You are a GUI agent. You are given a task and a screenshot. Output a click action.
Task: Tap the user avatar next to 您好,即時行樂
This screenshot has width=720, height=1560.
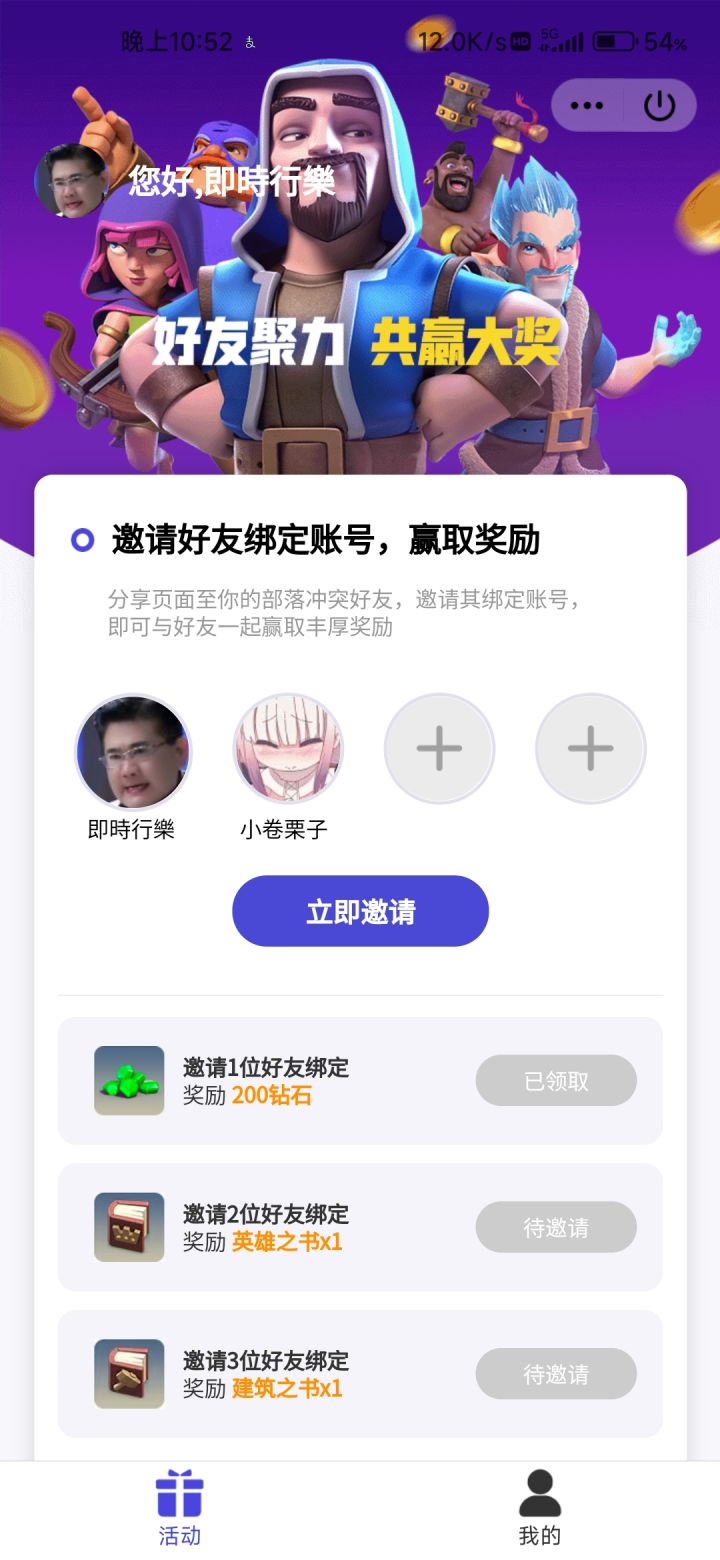pos(74,183)
